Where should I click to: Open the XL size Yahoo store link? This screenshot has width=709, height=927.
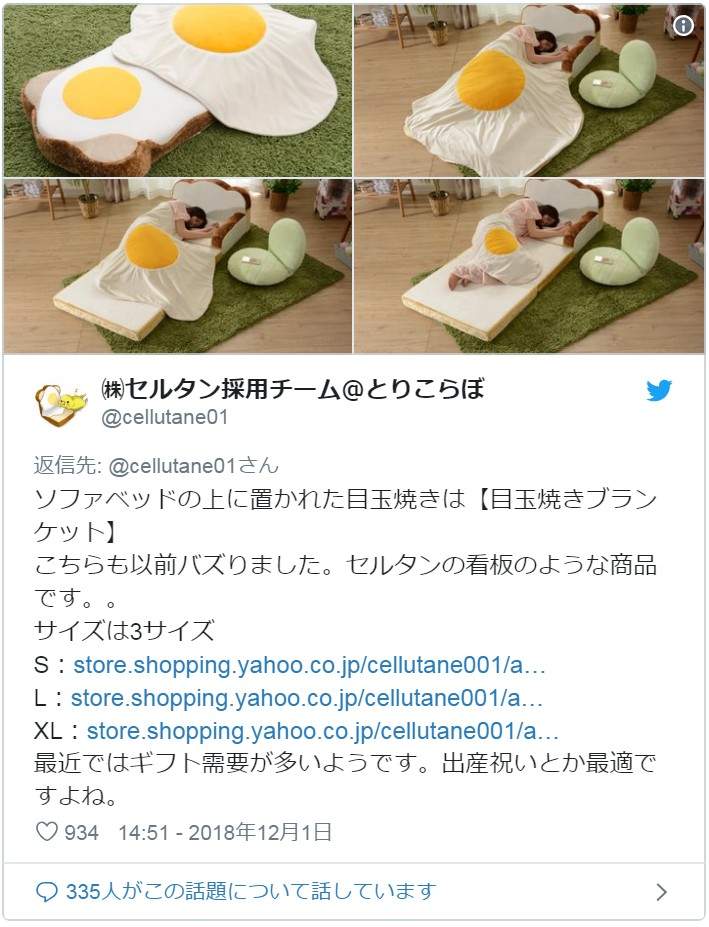coord(322,731)
